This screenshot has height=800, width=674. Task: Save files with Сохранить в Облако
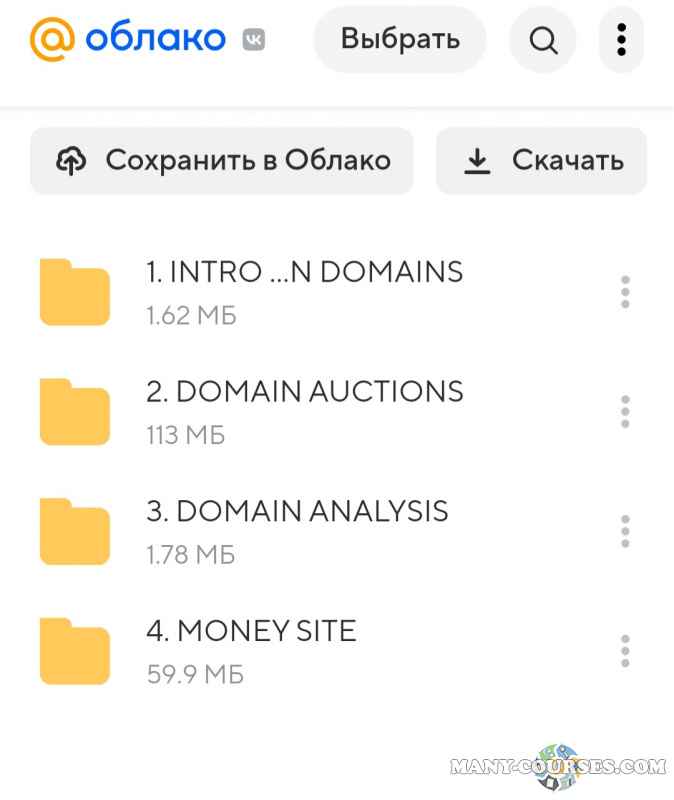222,161
